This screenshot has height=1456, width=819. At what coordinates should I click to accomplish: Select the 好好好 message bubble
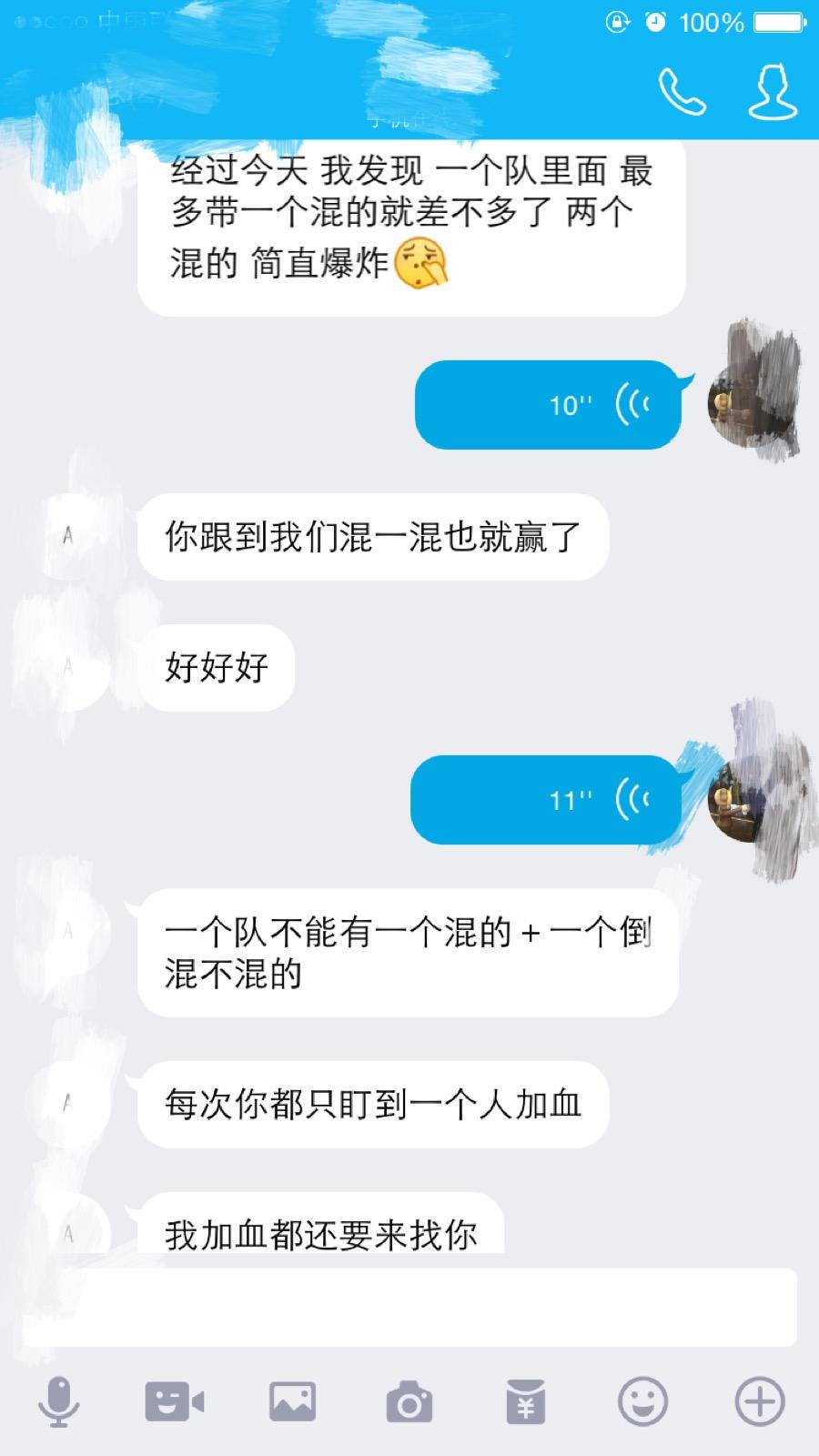pyautogui.click(x=218, y=667)
